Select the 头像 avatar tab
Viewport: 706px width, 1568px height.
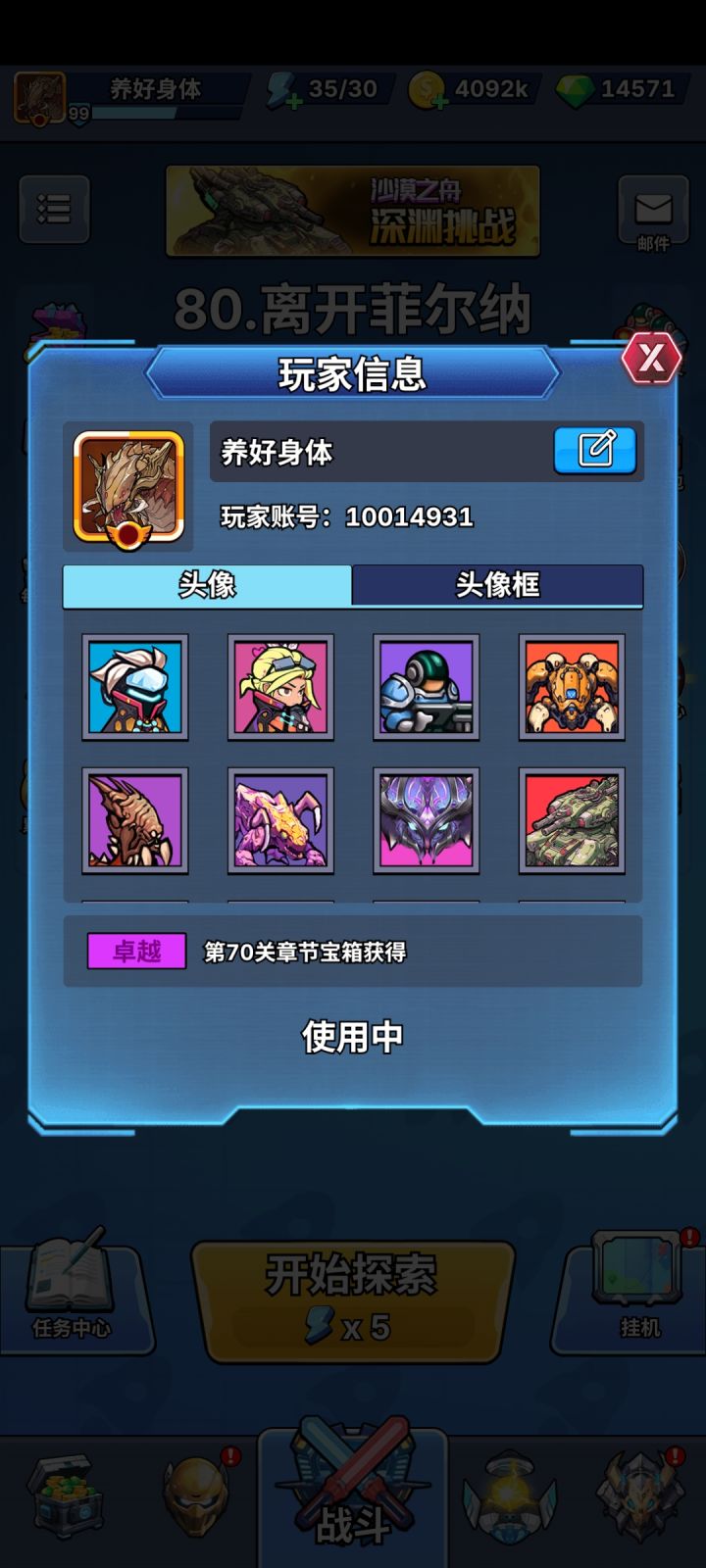click(207, 583)
